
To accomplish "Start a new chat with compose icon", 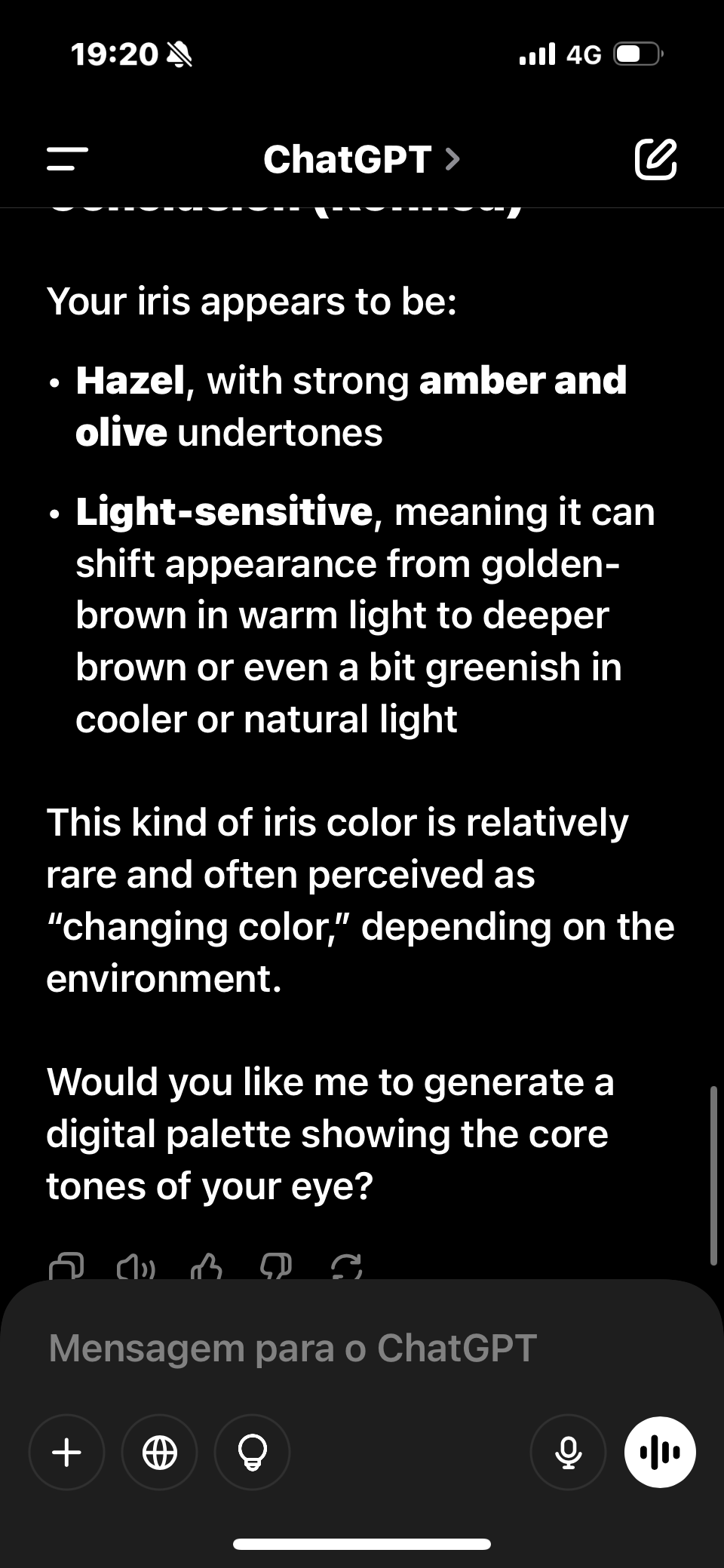I will 655,159.
